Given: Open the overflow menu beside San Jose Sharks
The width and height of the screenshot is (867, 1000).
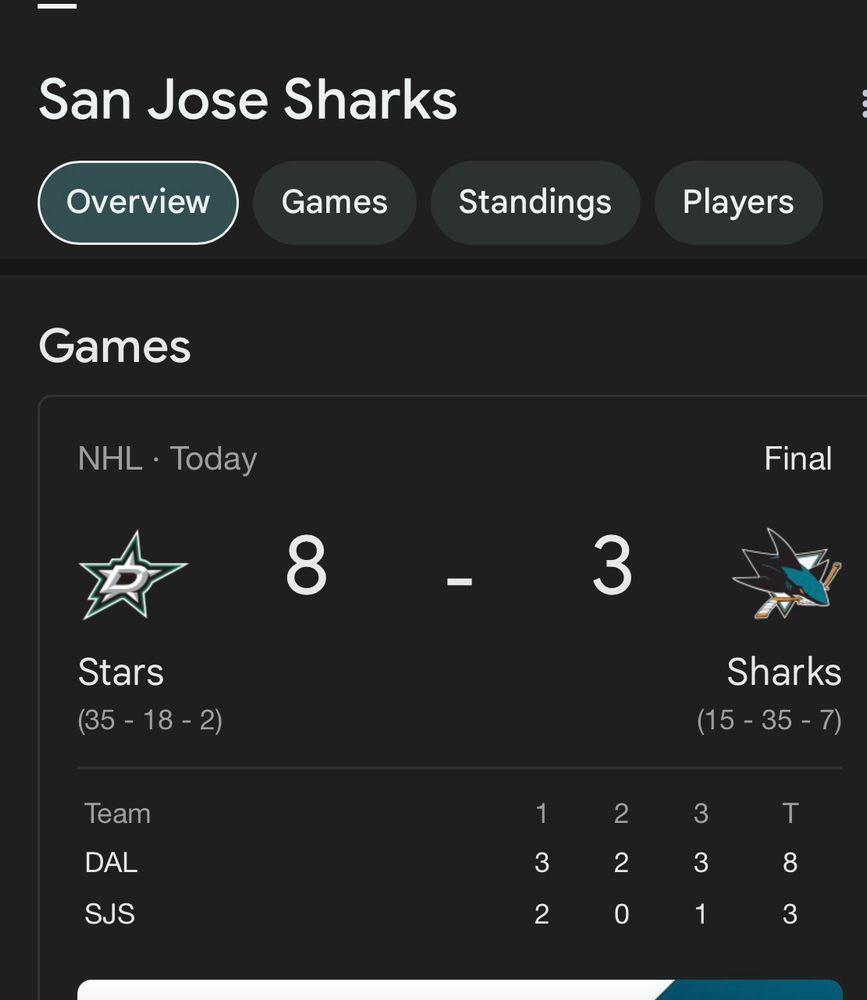Looking at the screenshot, I should pyautogui.click(x=862, y=103).
